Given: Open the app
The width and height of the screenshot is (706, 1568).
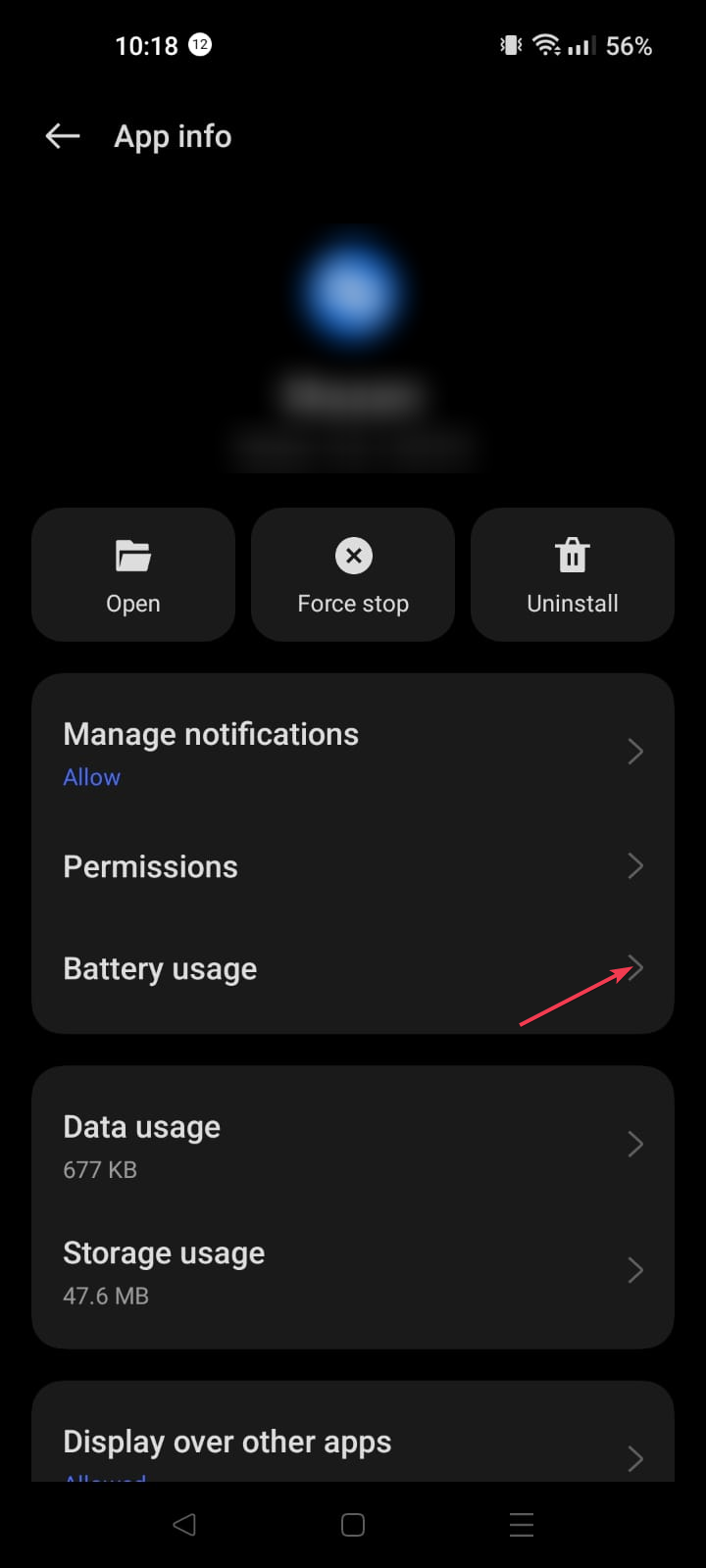Looking at the screenshot, I should [133, 575].
